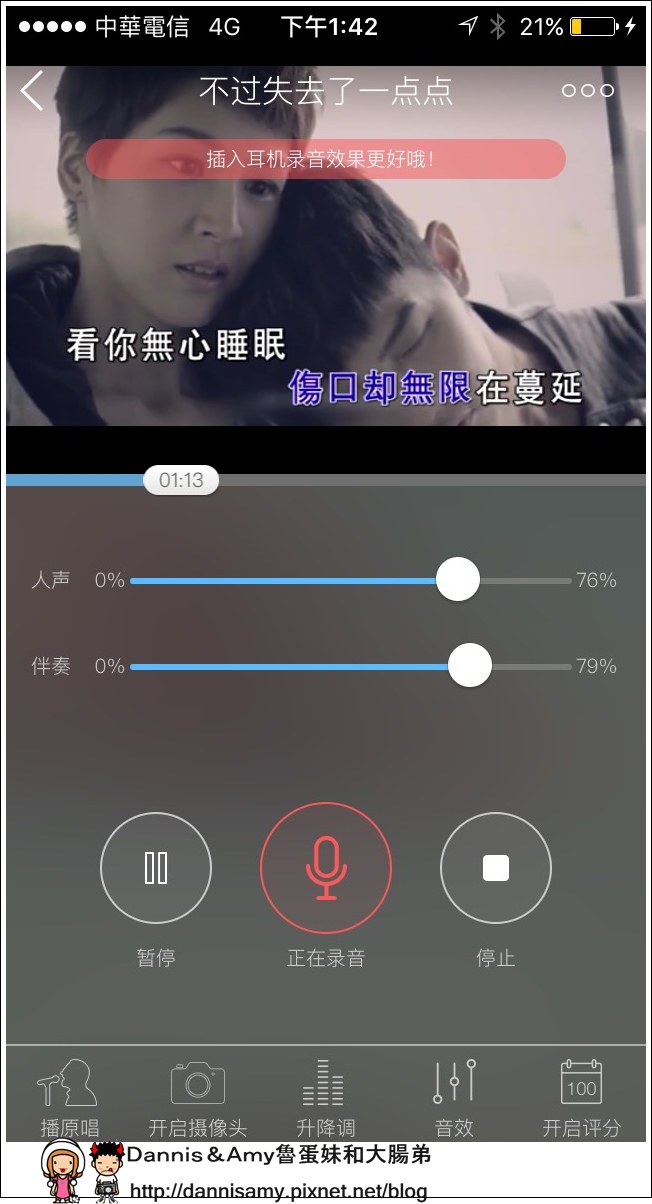The height and width of the screenshot is (1204, 652).
Task: Go back using the top-left arrow
Action: tap(32, 91)
